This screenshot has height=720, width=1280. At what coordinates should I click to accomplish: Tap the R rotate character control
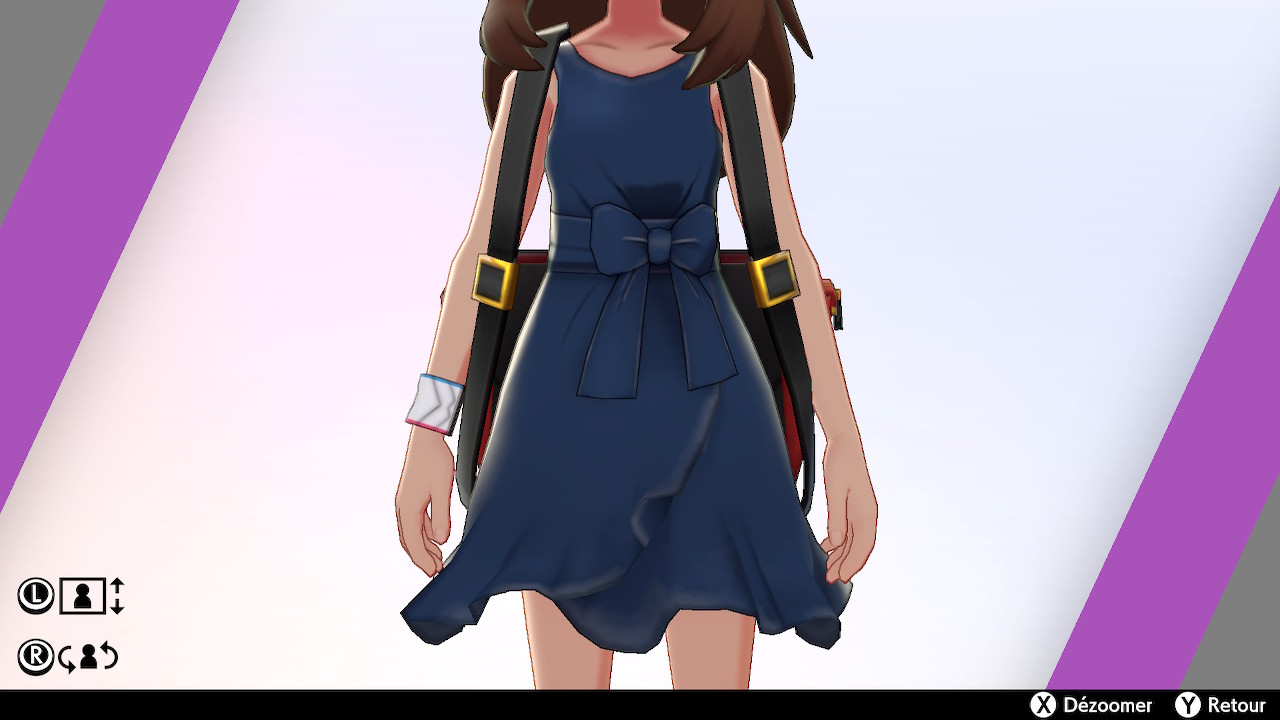tap(69, 657)
